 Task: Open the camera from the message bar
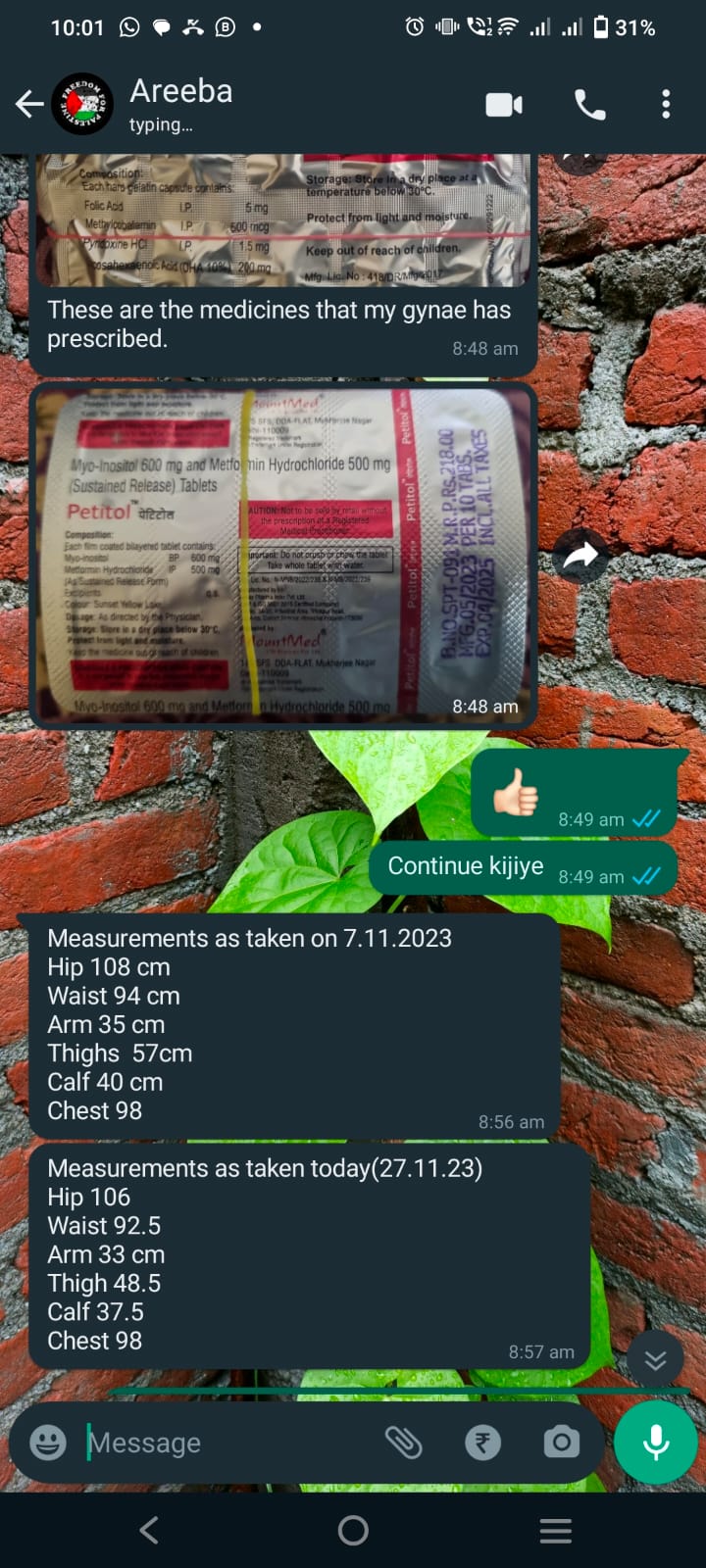tap(561, 1442)
